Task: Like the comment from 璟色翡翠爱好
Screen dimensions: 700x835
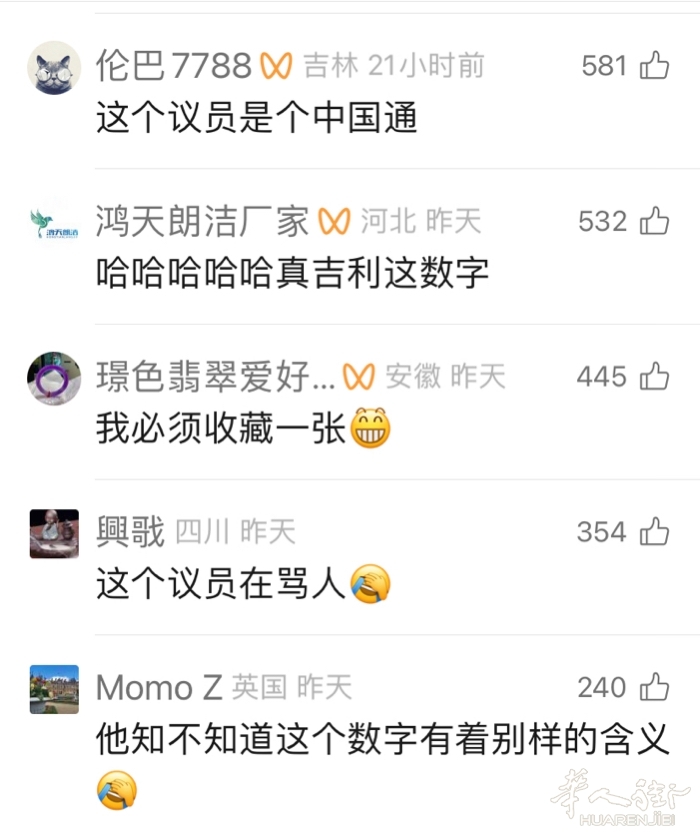Action: point(654,377)
